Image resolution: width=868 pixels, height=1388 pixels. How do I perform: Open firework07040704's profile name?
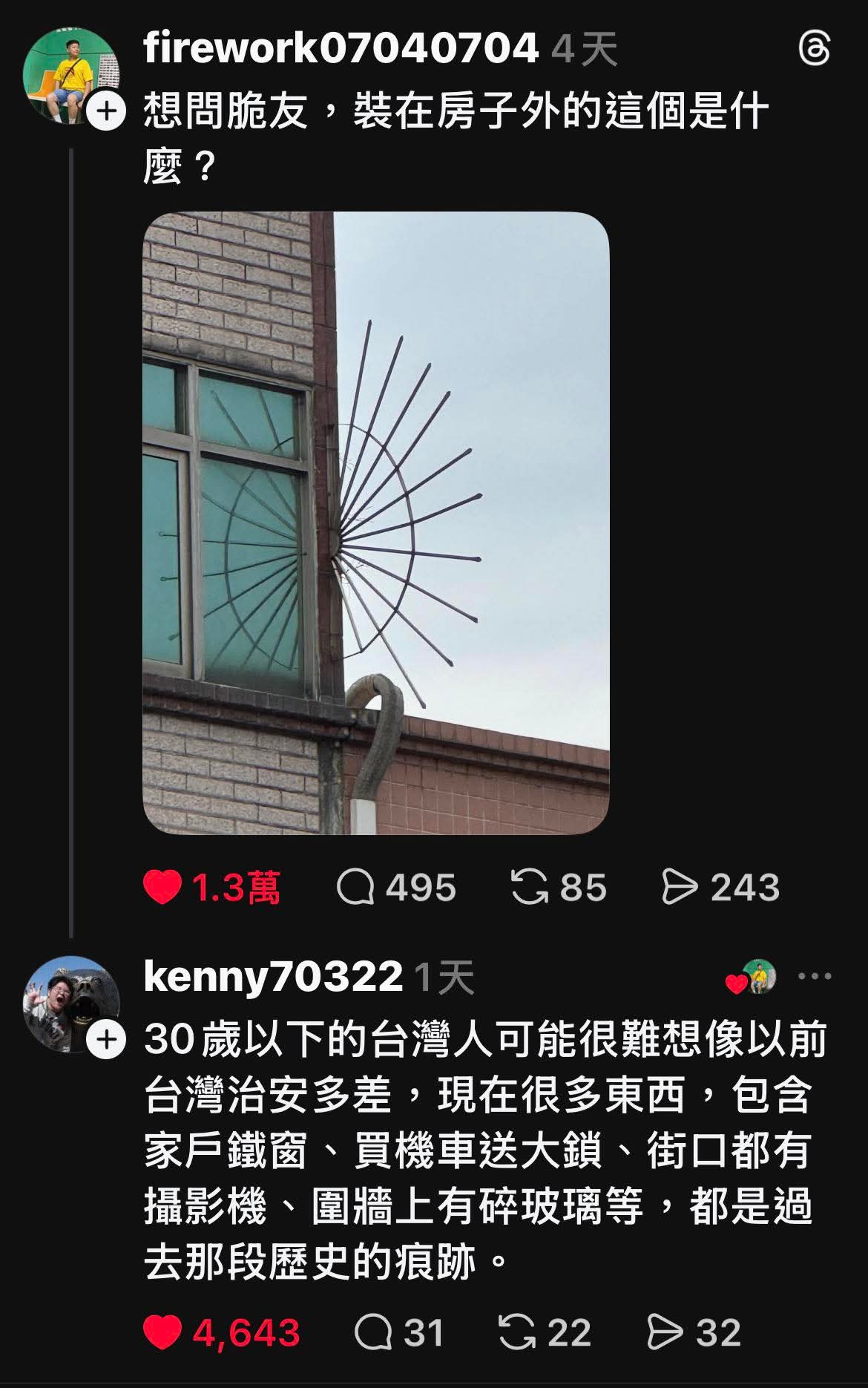pos(341,49)
